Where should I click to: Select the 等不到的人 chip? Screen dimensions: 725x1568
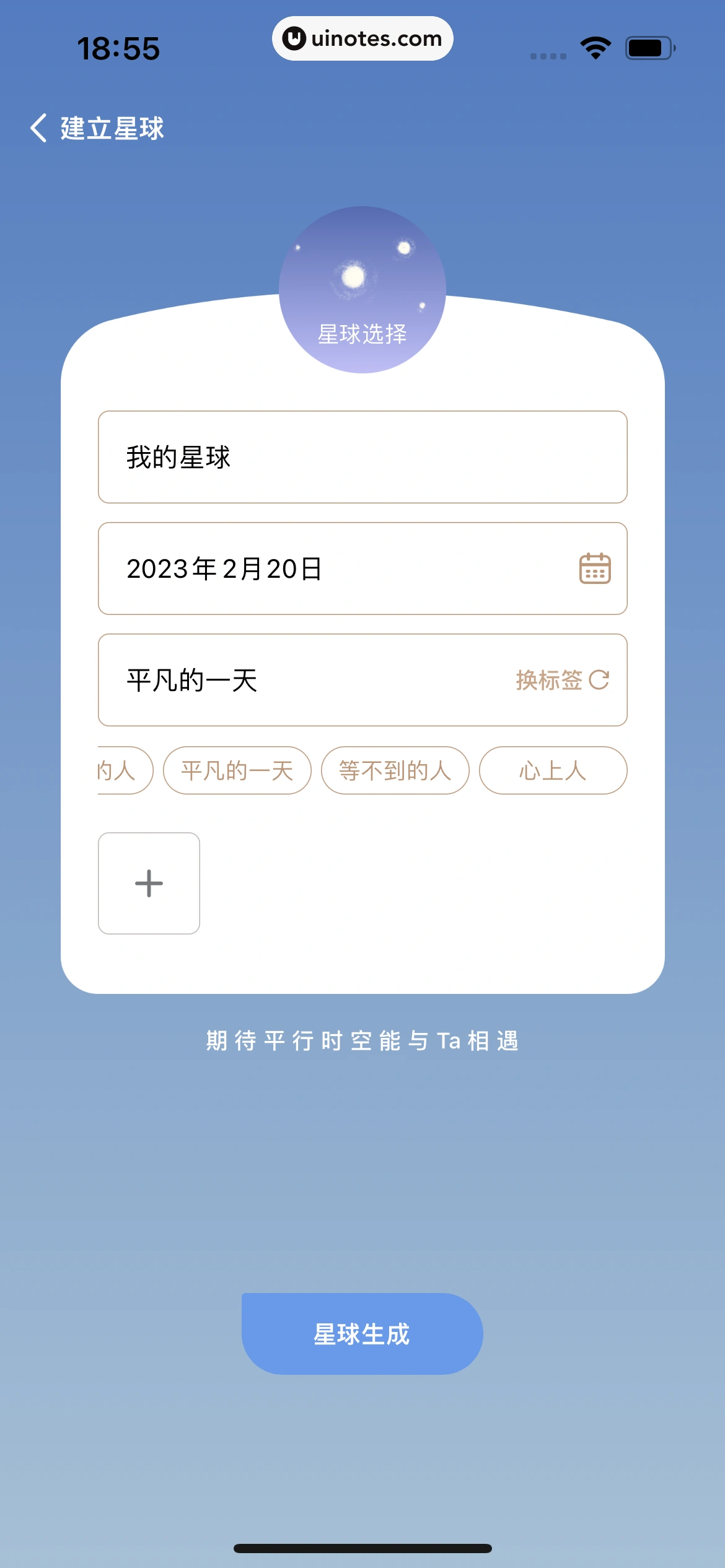395,770
